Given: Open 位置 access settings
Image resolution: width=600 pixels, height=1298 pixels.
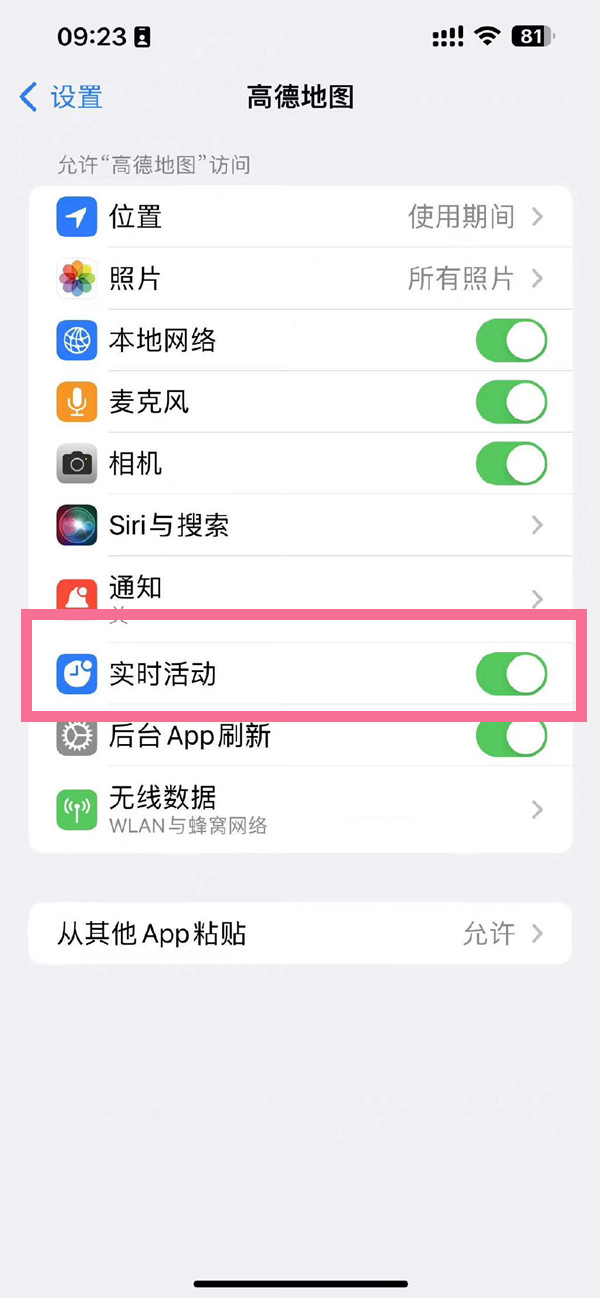Looking at the screenshot, I should 300,216.
